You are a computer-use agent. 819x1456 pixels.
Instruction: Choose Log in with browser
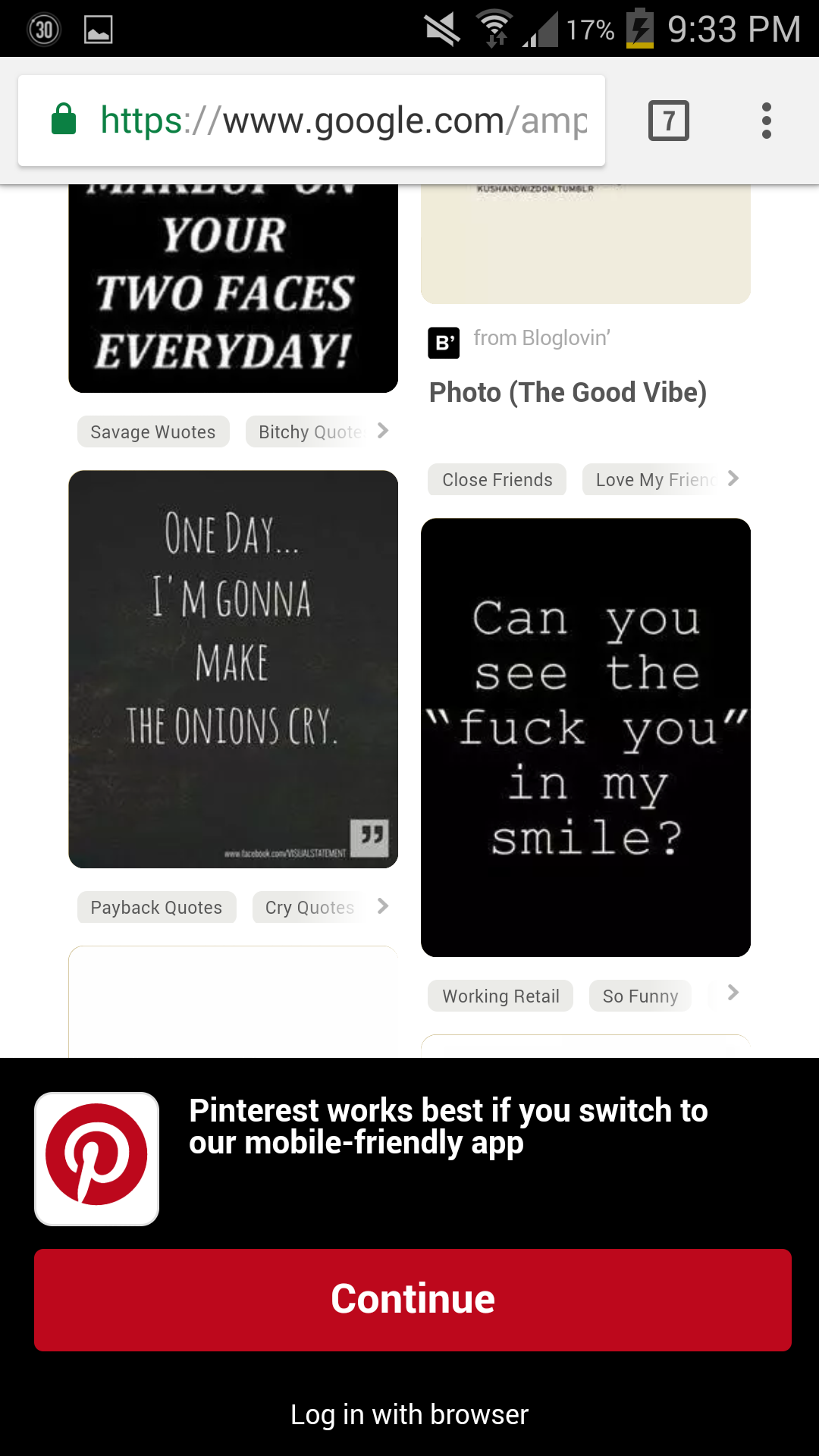click(x=409, y=1414)
